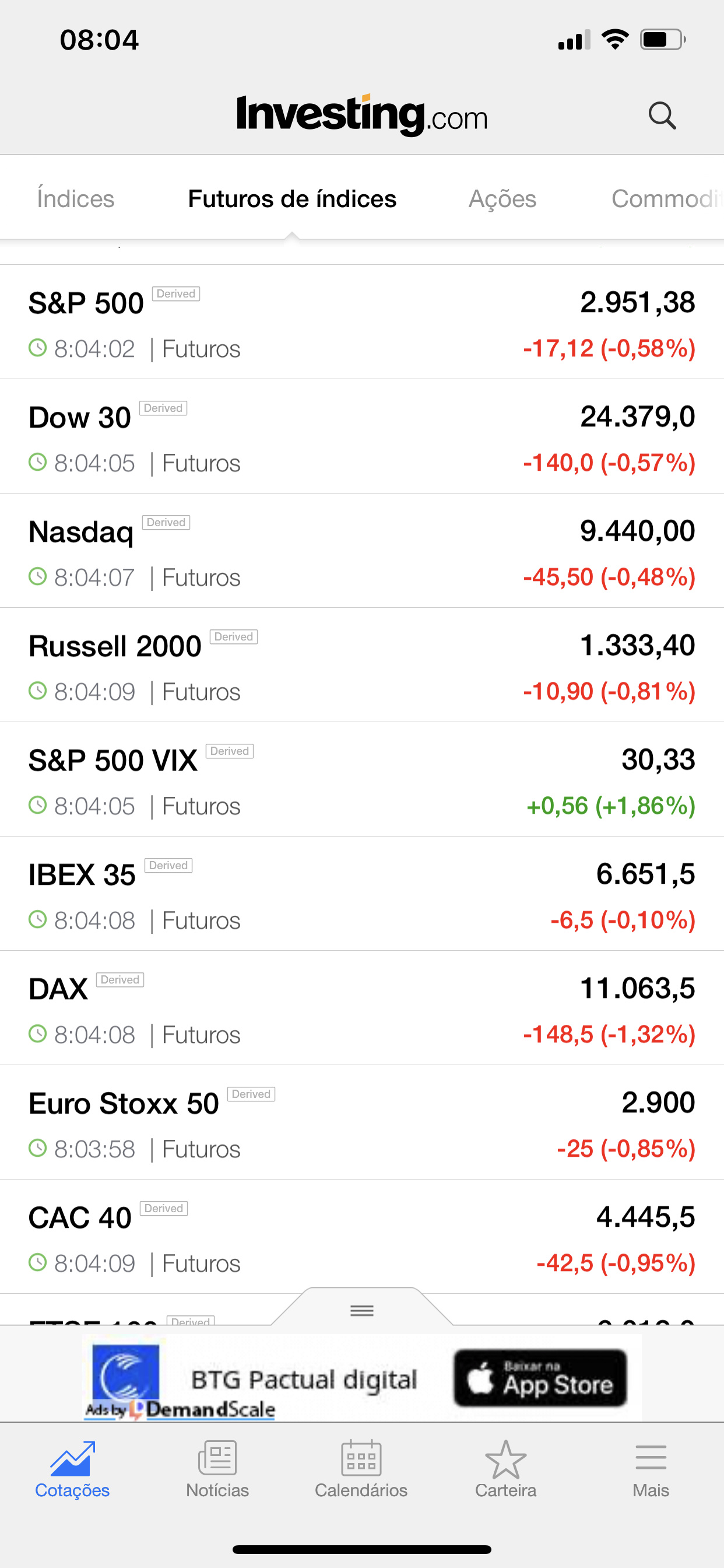Open the Calendários tab
Viewport: 724px width, 1568px height.
[x=361, y=1469]
